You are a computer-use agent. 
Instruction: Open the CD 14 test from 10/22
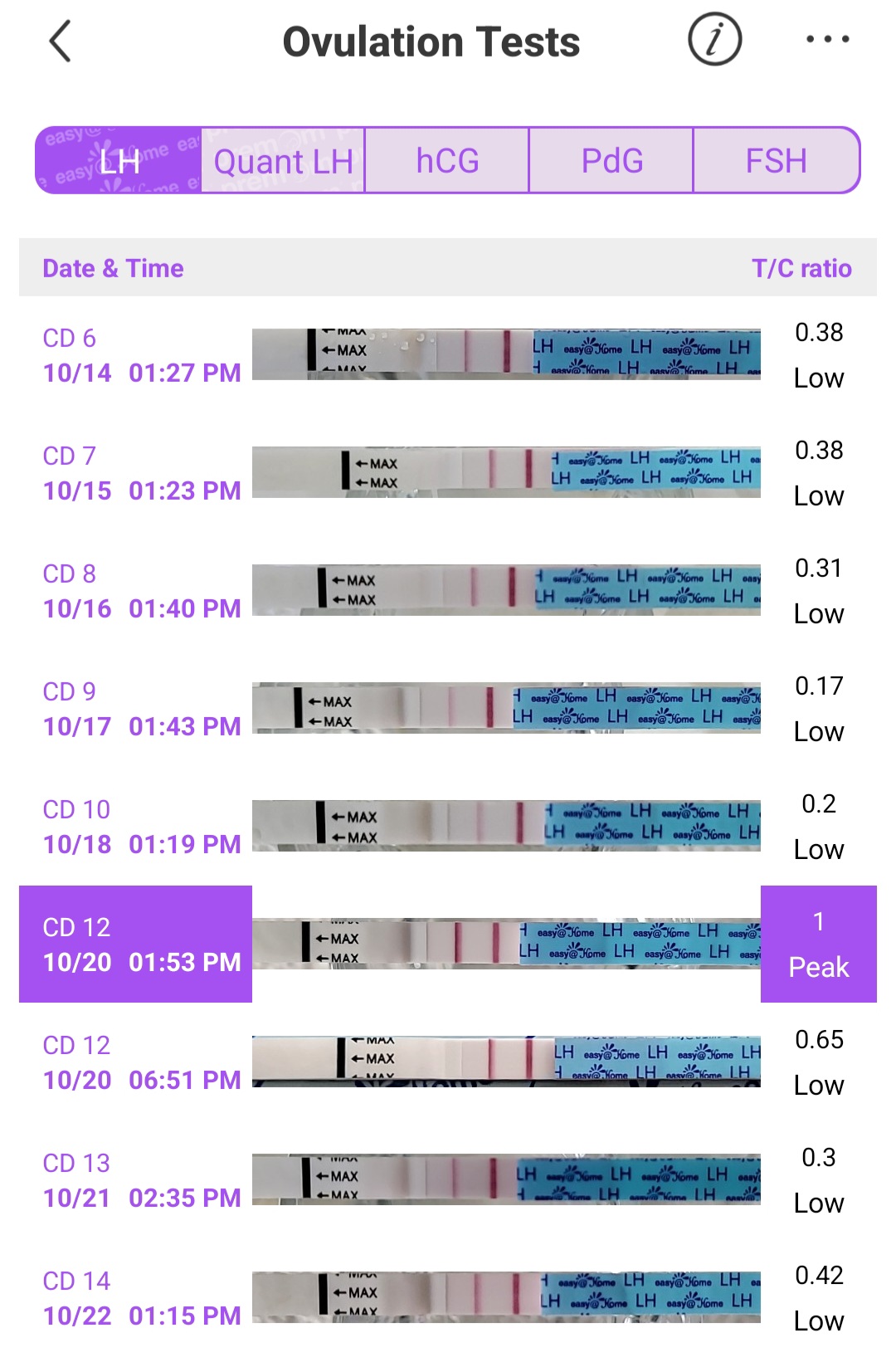point(448,1298)
